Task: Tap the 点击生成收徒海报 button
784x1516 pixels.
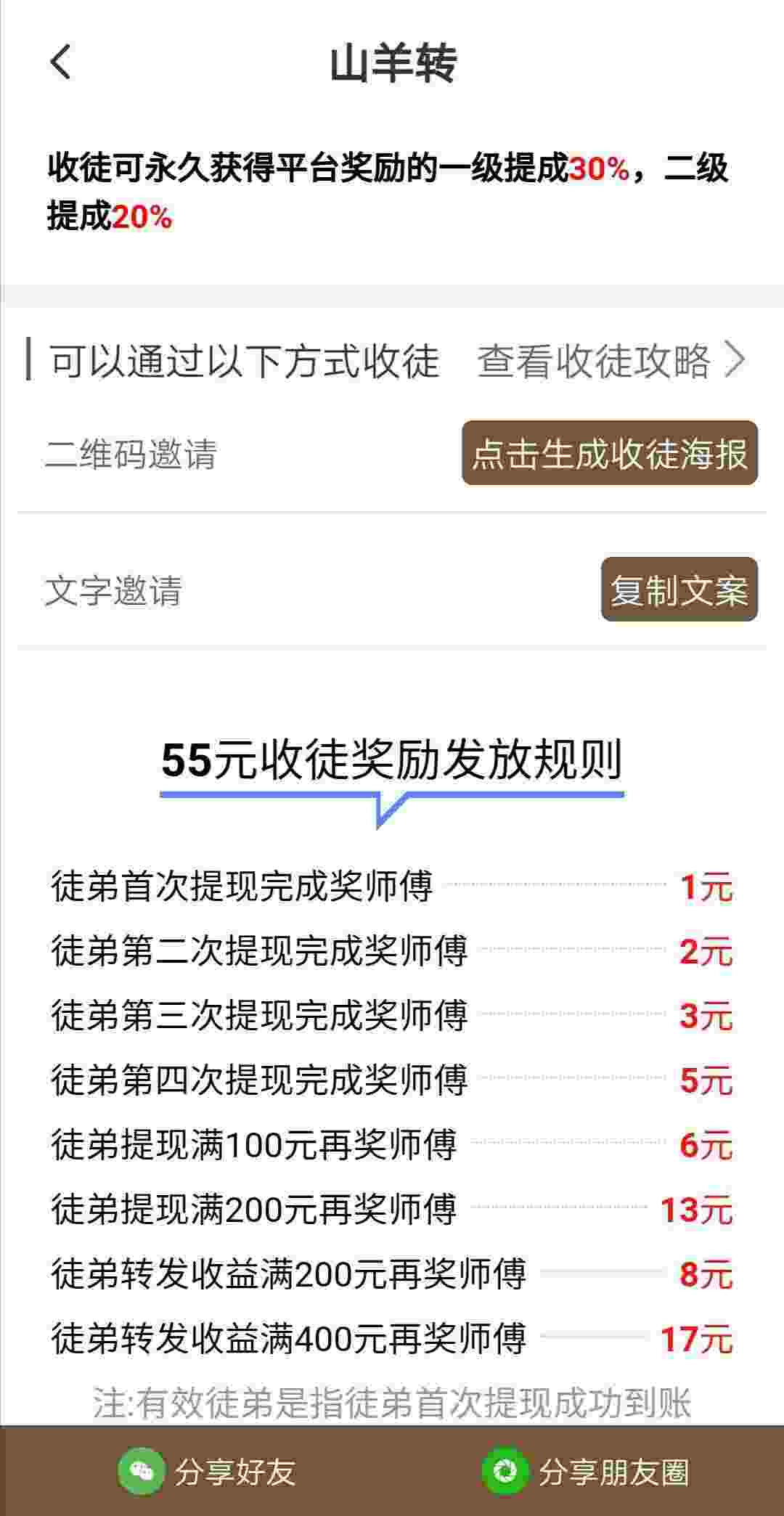Action: (610, 453)
